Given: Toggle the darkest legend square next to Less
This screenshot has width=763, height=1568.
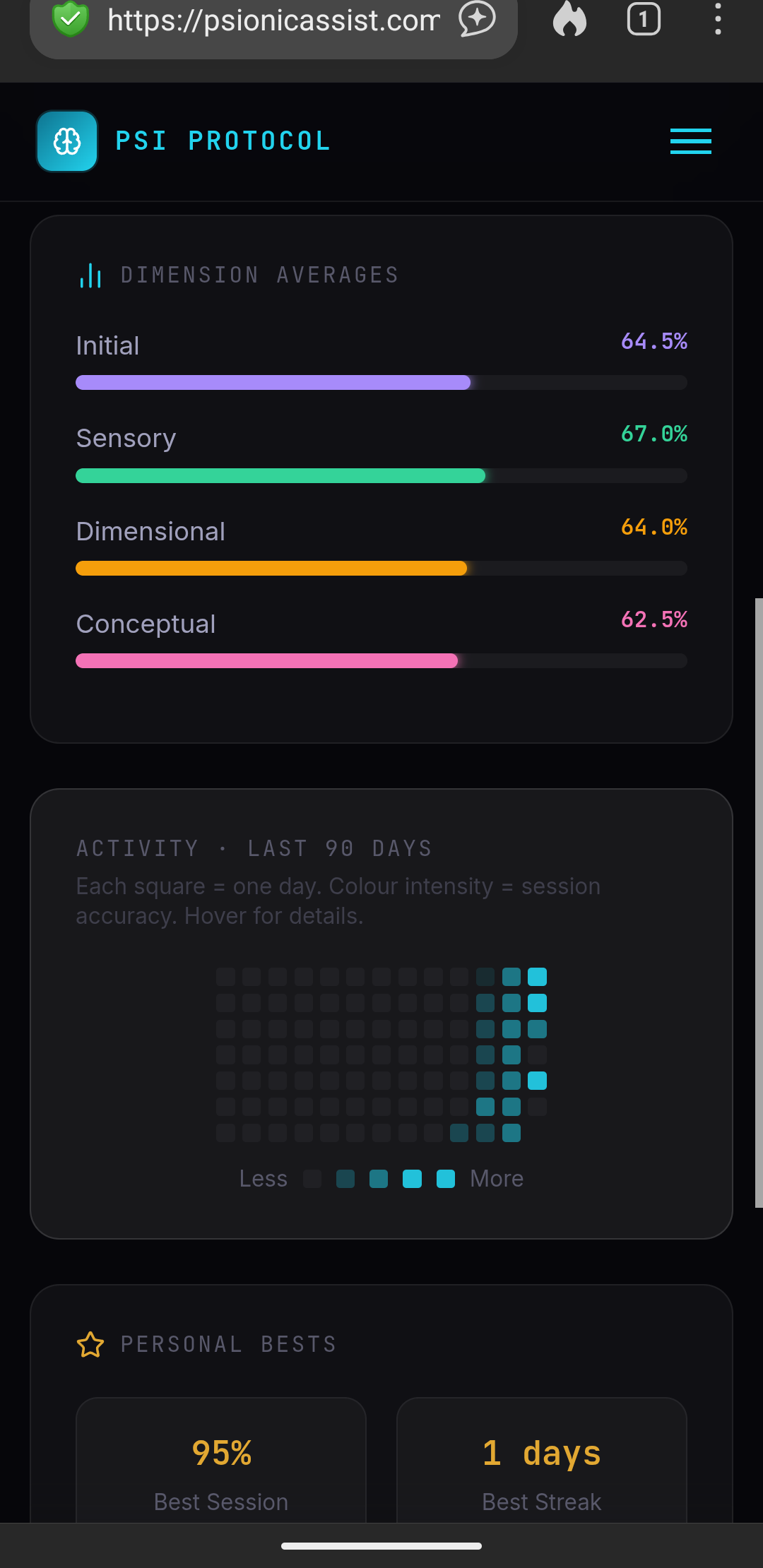Looking at the screenshot, I should [312, 1178].
